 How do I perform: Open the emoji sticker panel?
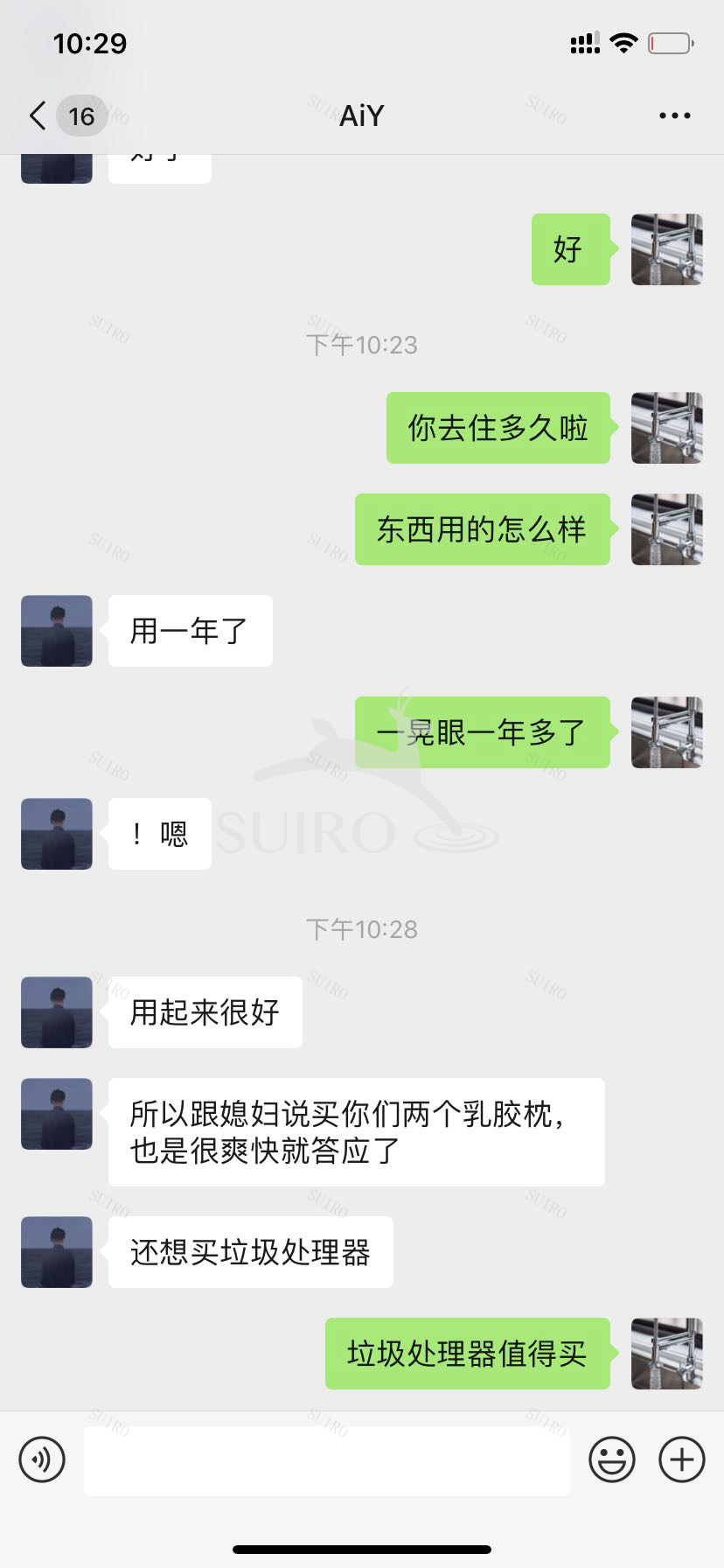click(x=611, y=1459)
